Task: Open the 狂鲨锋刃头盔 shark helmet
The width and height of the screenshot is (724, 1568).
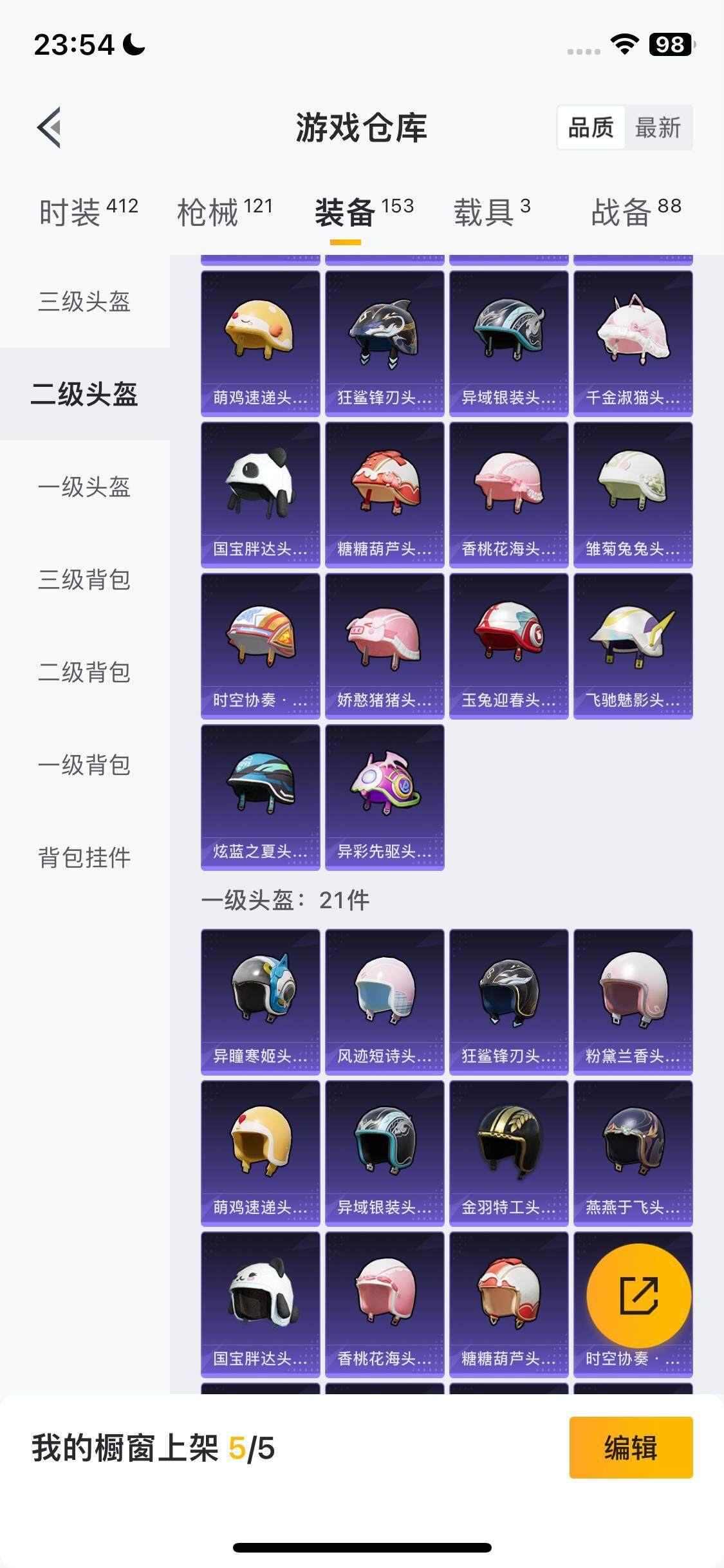Action: click(384, 341)
